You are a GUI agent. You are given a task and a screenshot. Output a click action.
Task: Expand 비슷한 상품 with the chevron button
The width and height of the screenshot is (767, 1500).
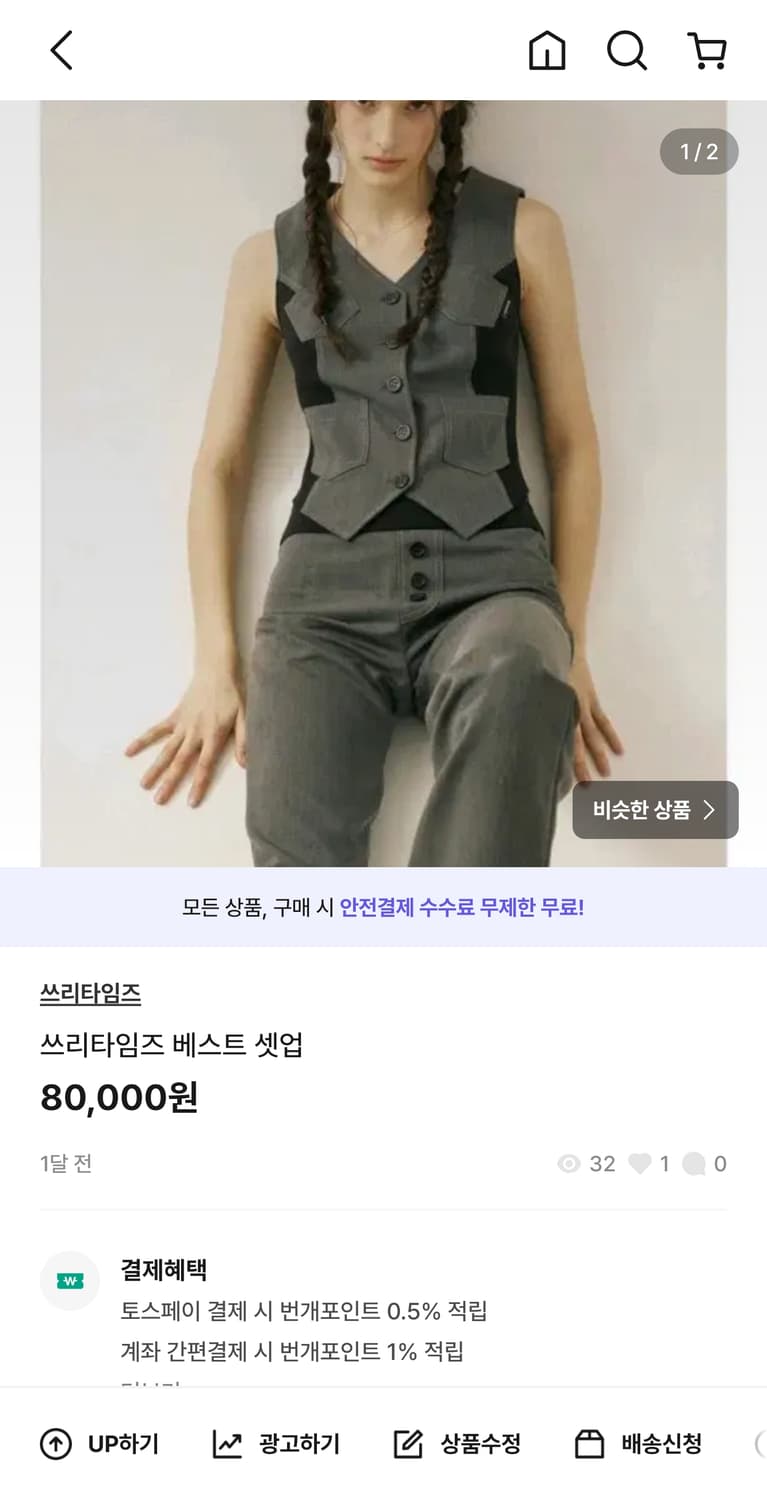pyautogui.click(x=655, y=810)
